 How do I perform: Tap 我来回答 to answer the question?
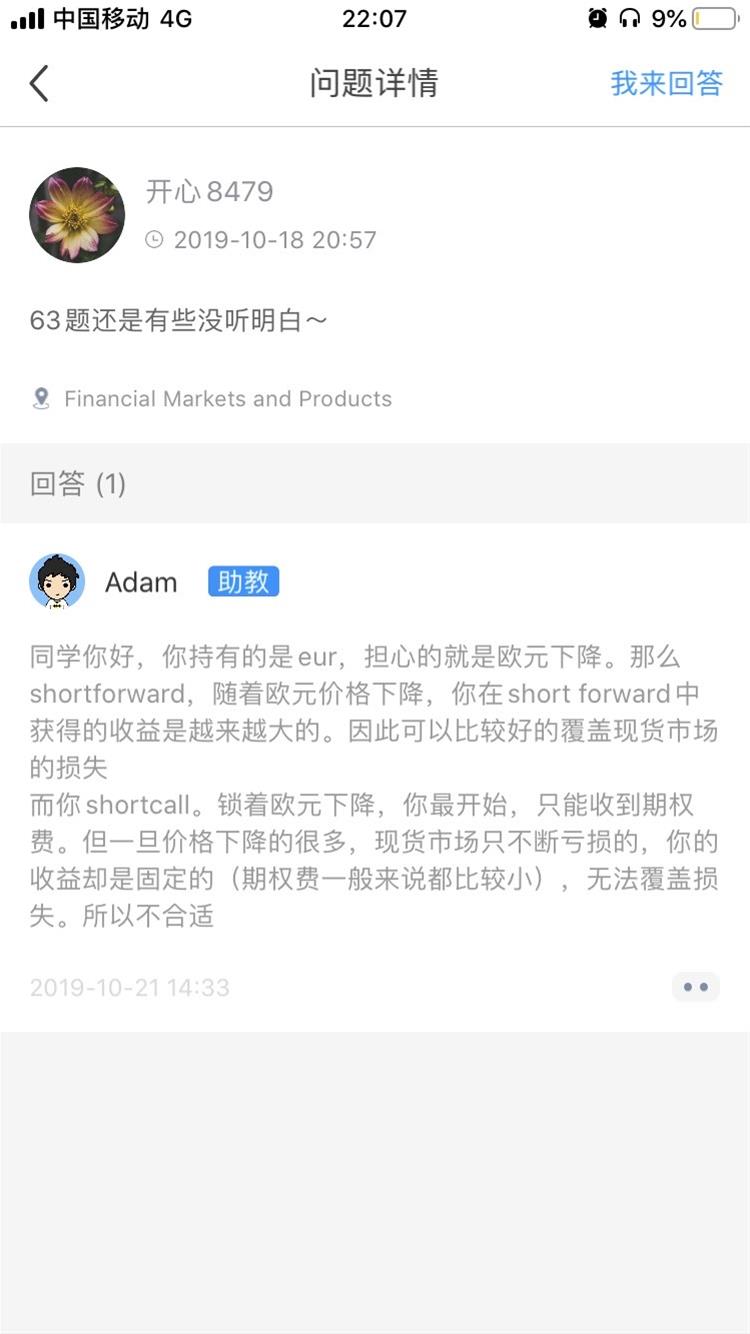coord(666,84)
